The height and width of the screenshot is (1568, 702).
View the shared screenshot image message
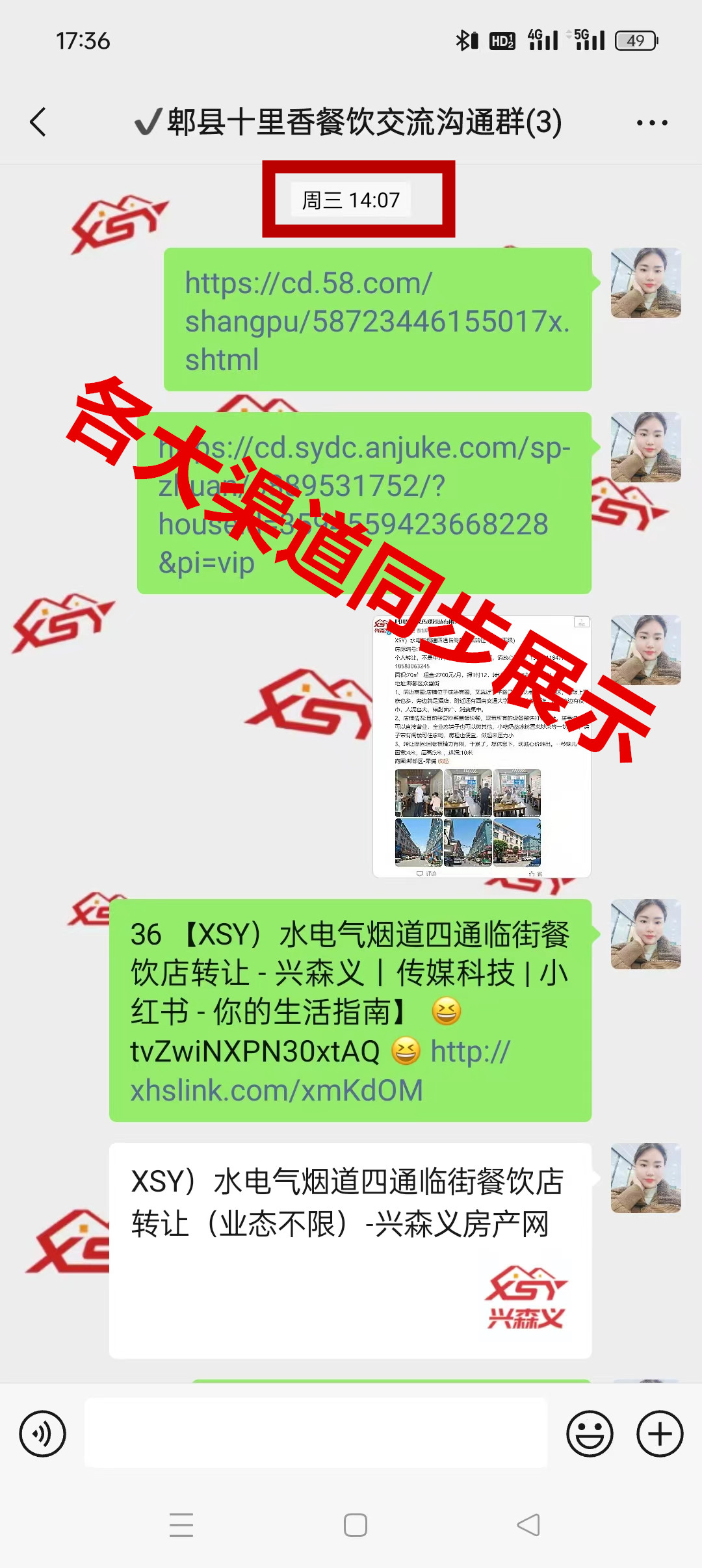pos(481,746)
